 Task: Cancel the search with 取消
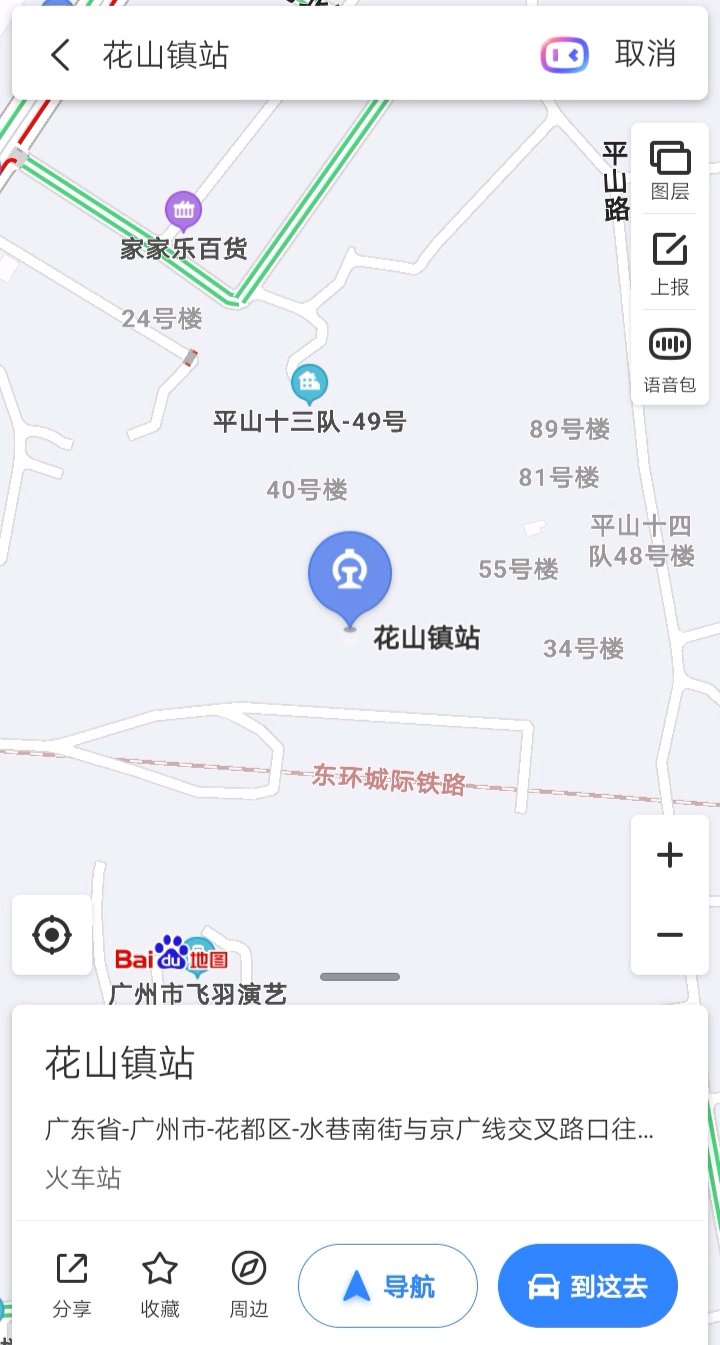click(x=645, y=54)
